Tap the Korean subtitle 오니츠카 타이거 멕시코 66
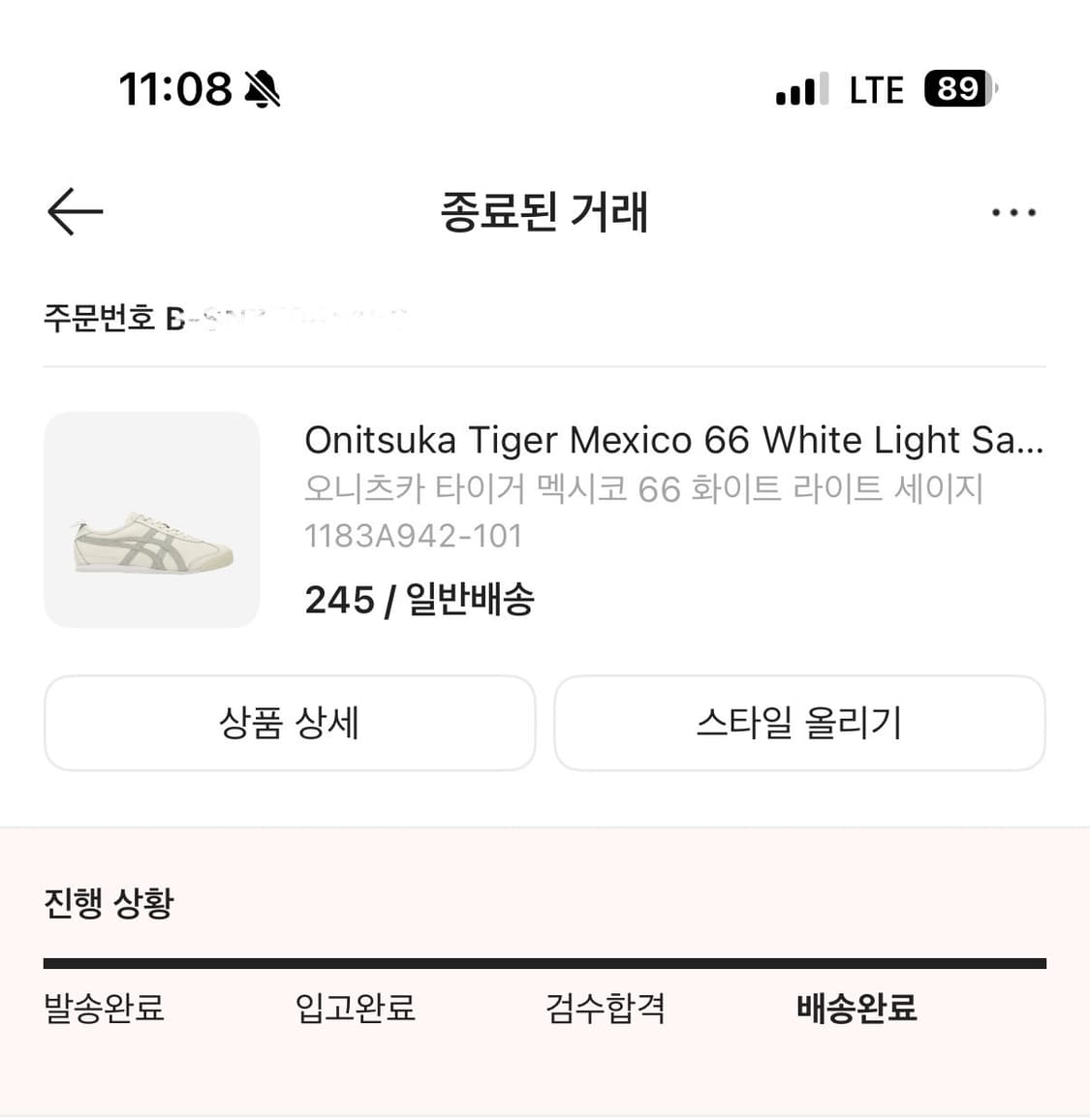This screenshot has width=1090, height=1120. 645,489
